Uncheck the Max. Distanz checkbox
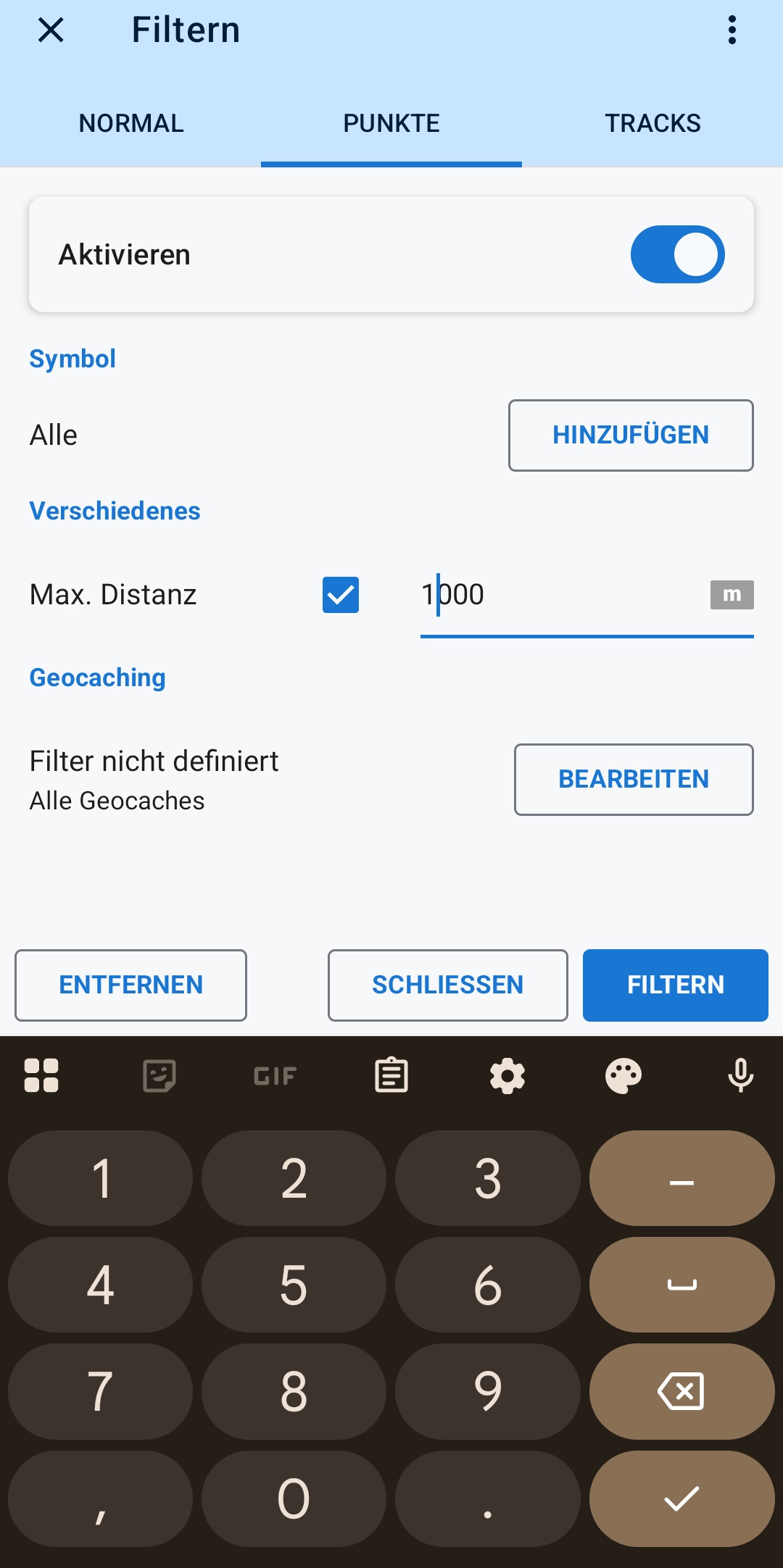The width and height of the screenshot is (783, 1568). (x=341, y=595)
